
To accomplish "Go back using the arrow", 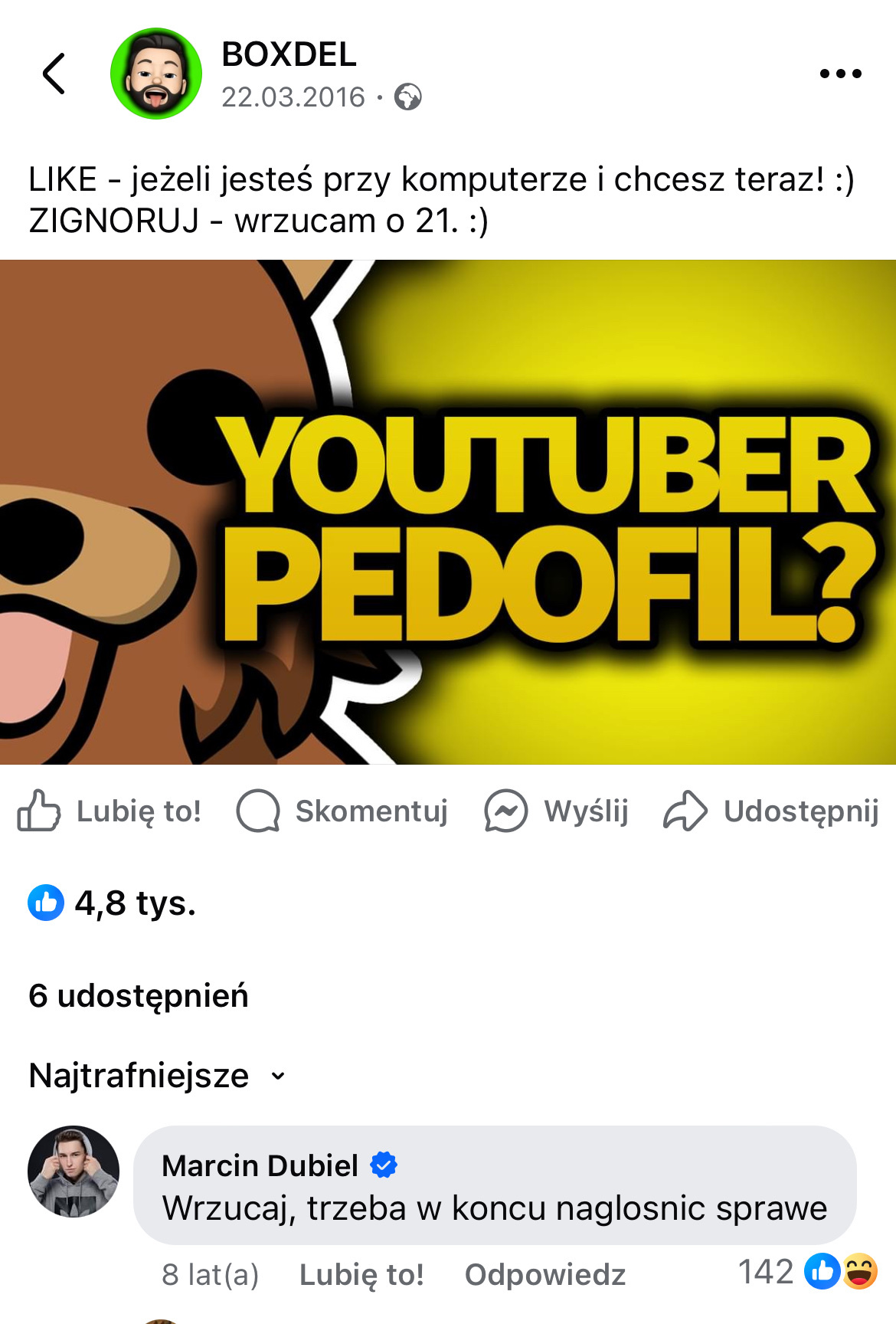I will (54, 74).
